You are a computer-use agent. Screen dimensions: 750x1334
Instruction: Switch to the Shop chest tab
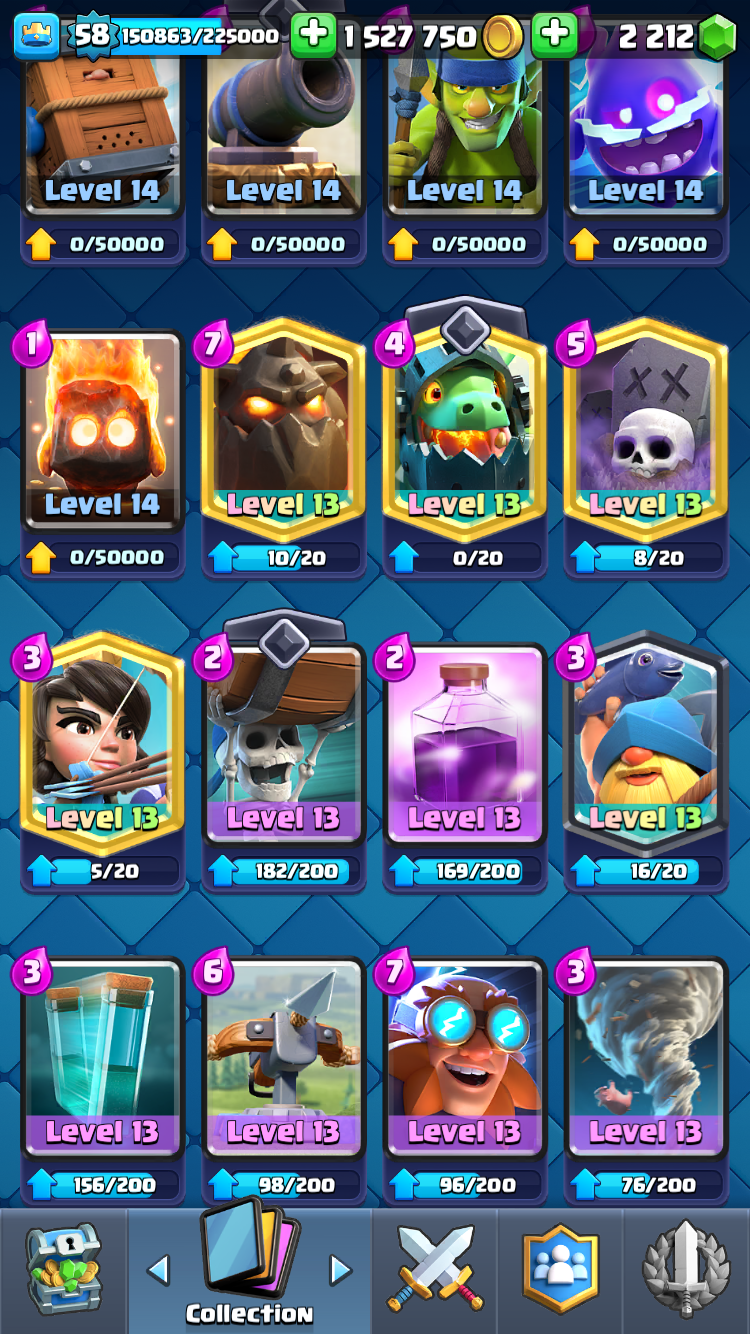pyautogui.click(x=62, y=1270)
